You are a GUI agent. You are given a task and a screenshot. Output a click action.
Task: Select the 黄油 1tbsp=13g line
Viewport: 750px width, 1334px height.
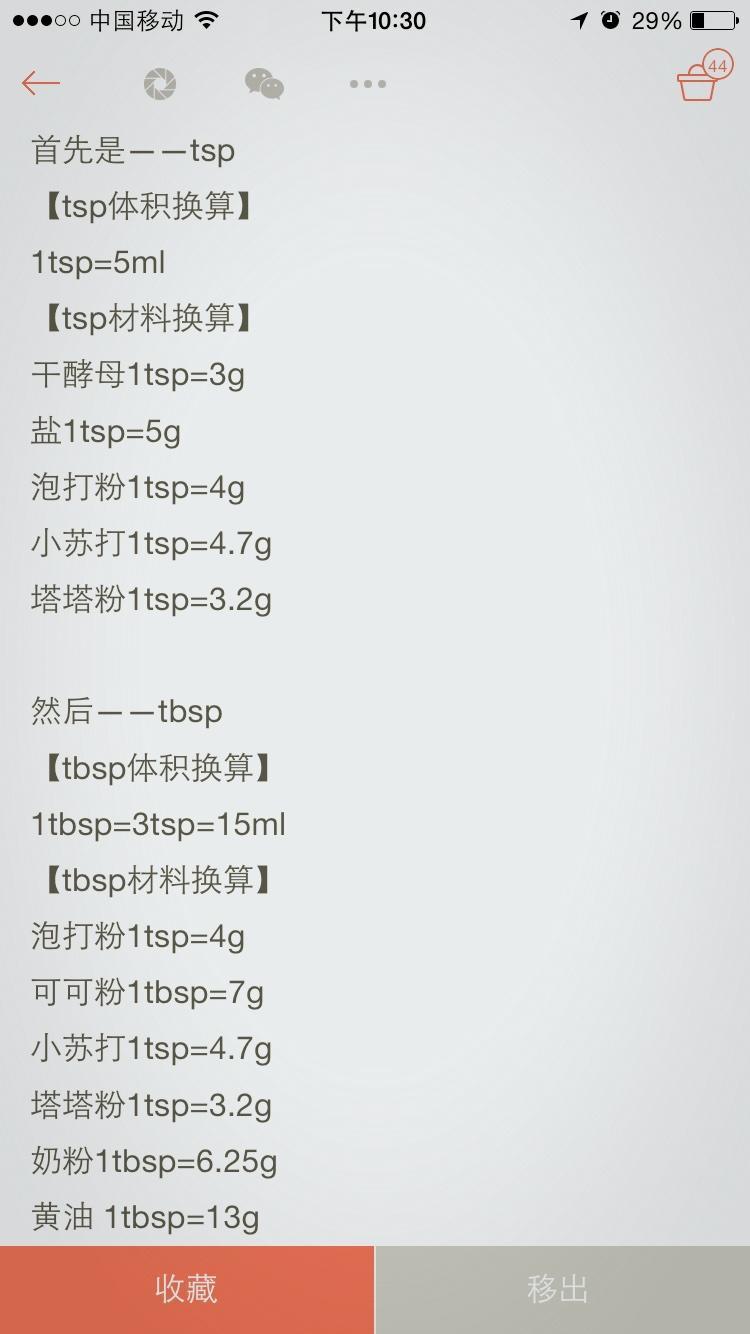pos(144,1218)
